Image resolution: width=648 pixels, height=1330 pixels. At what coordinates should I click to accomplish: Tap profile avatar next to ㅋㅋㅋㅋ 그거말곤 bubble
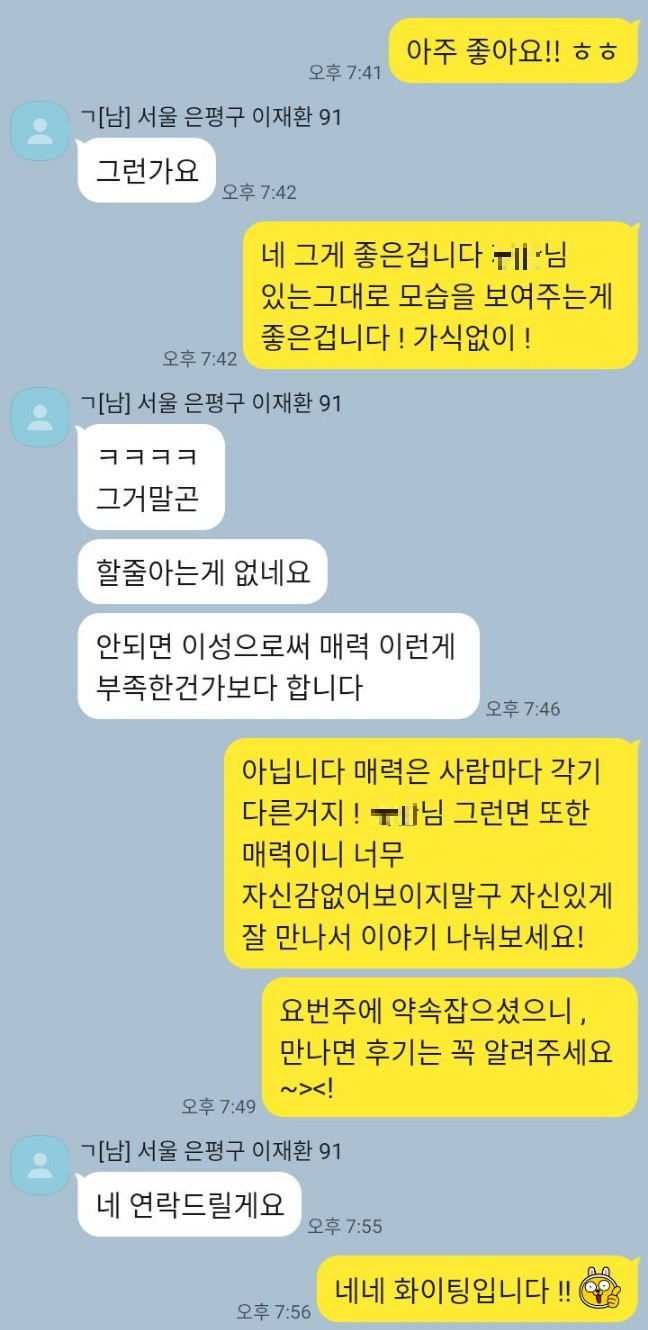[x=40, y=417]
